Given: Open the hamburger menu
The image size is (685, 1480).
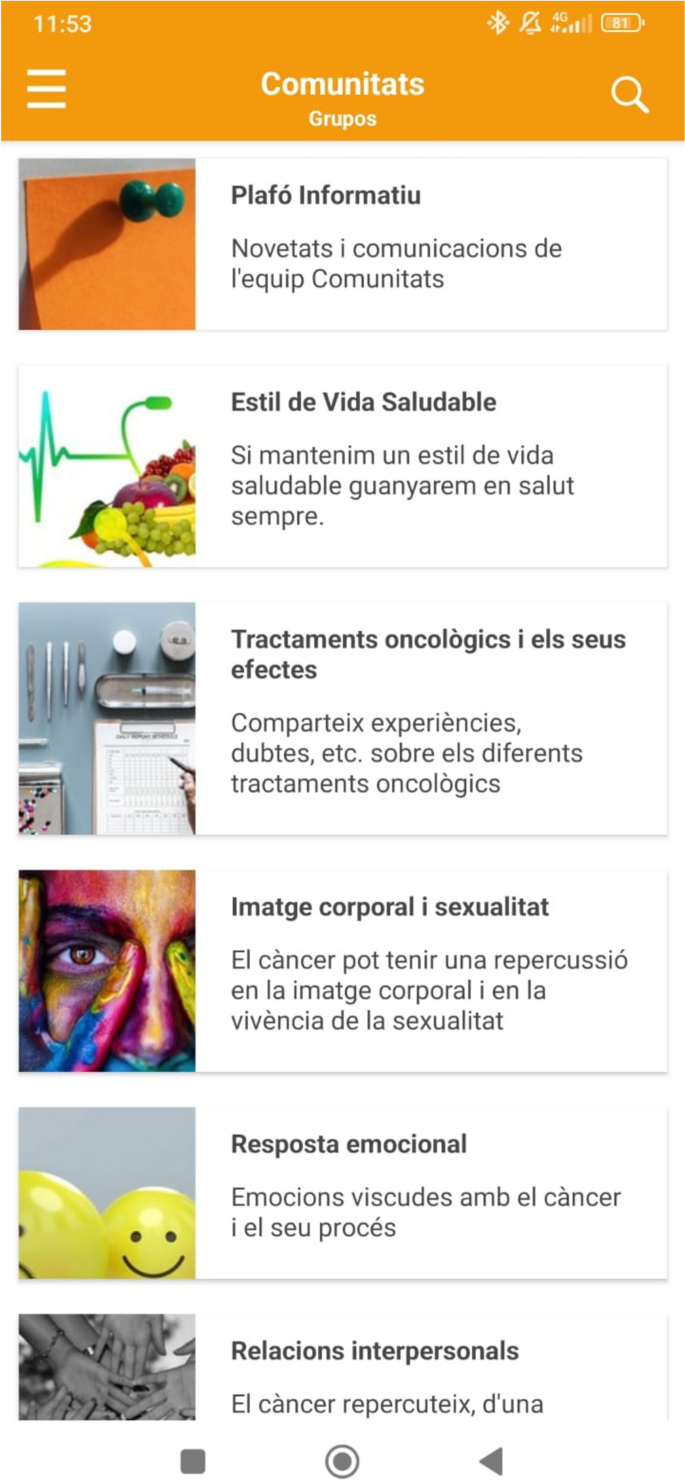Looking at the screenshot, I should point(46,90).
